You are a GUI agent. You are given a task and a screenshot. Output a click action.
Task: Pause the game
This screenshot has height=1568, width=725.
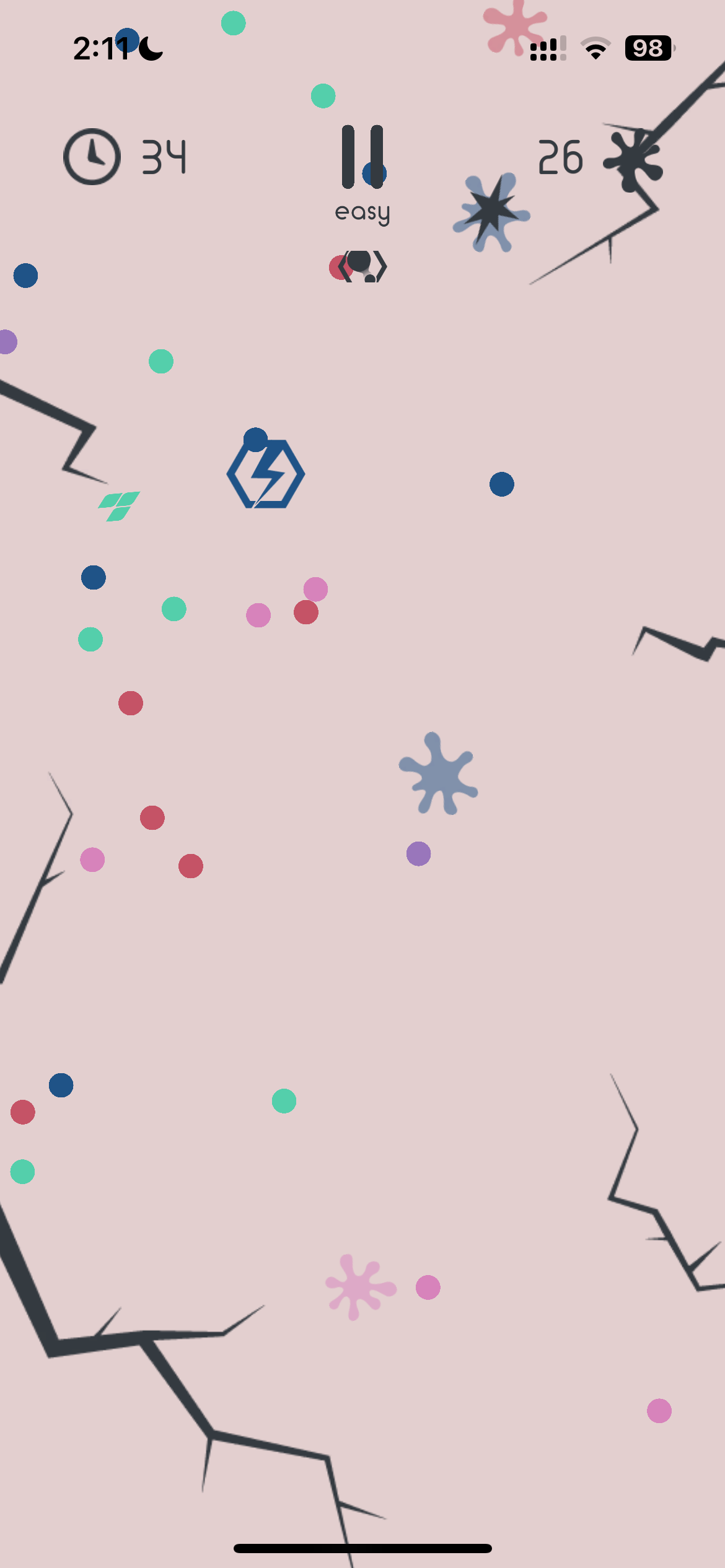click(x=362, y=158)
